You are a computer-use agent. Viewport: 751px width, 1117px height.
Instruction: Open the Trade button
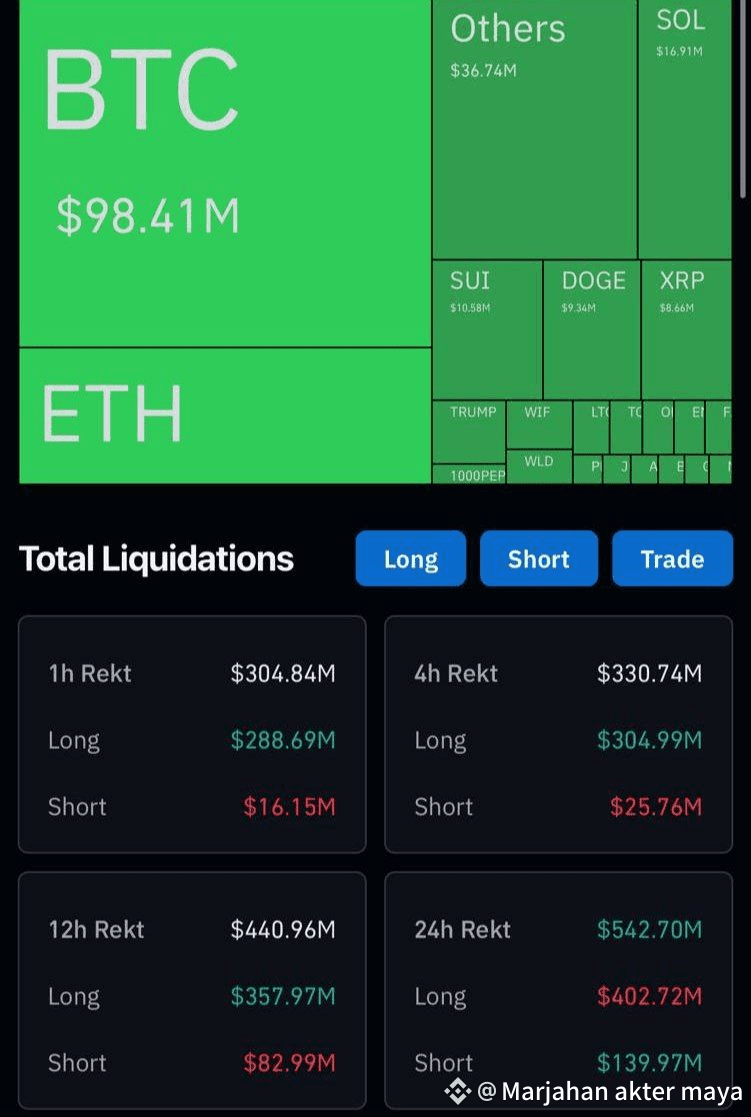(x=672, y=558)
